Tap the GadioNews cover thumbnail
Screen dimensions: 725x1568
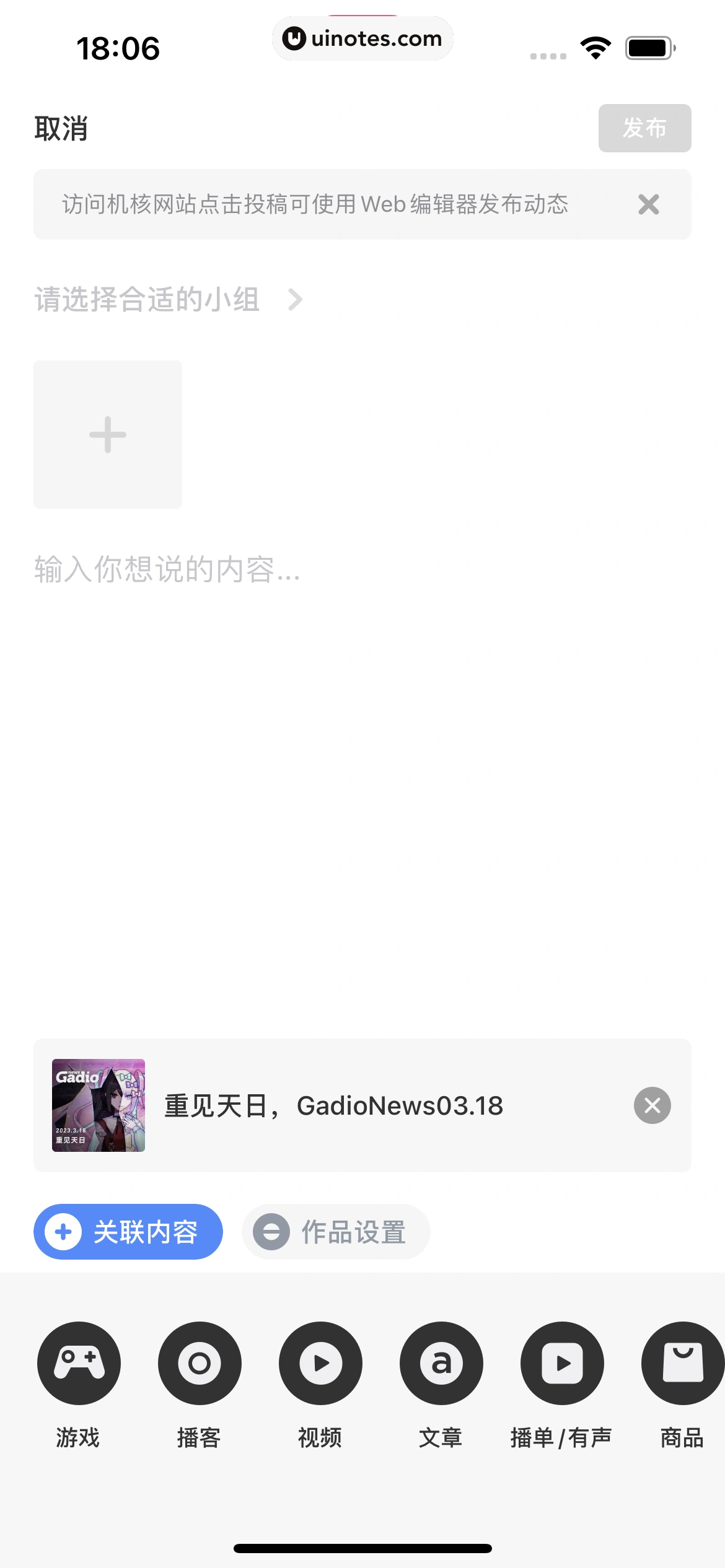click(99, 1106)
